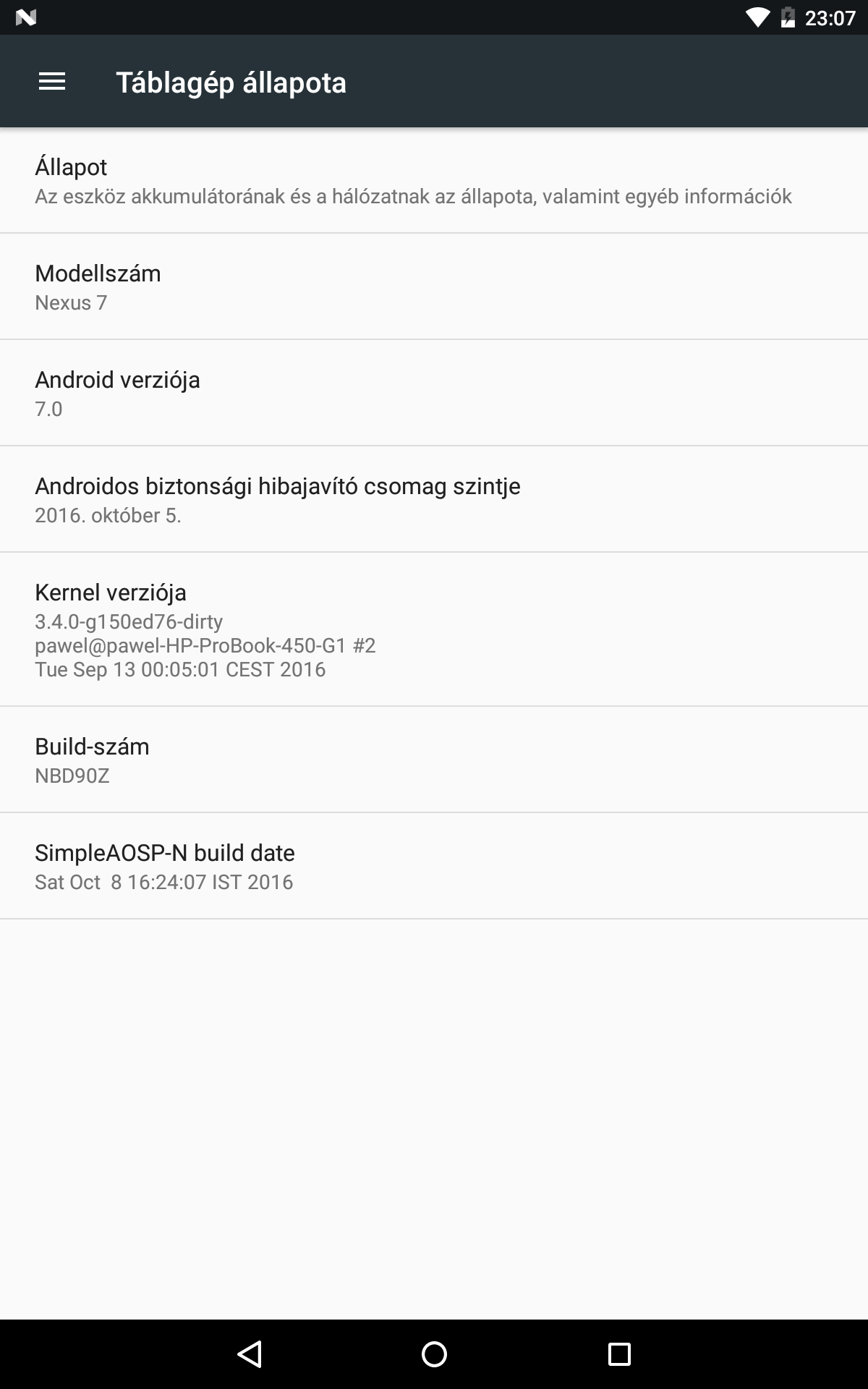Tap the SimpleAOSP-N build date row
Image resolution: width=868 pixels, height=1389 pixels.
(x=434, y=866)
